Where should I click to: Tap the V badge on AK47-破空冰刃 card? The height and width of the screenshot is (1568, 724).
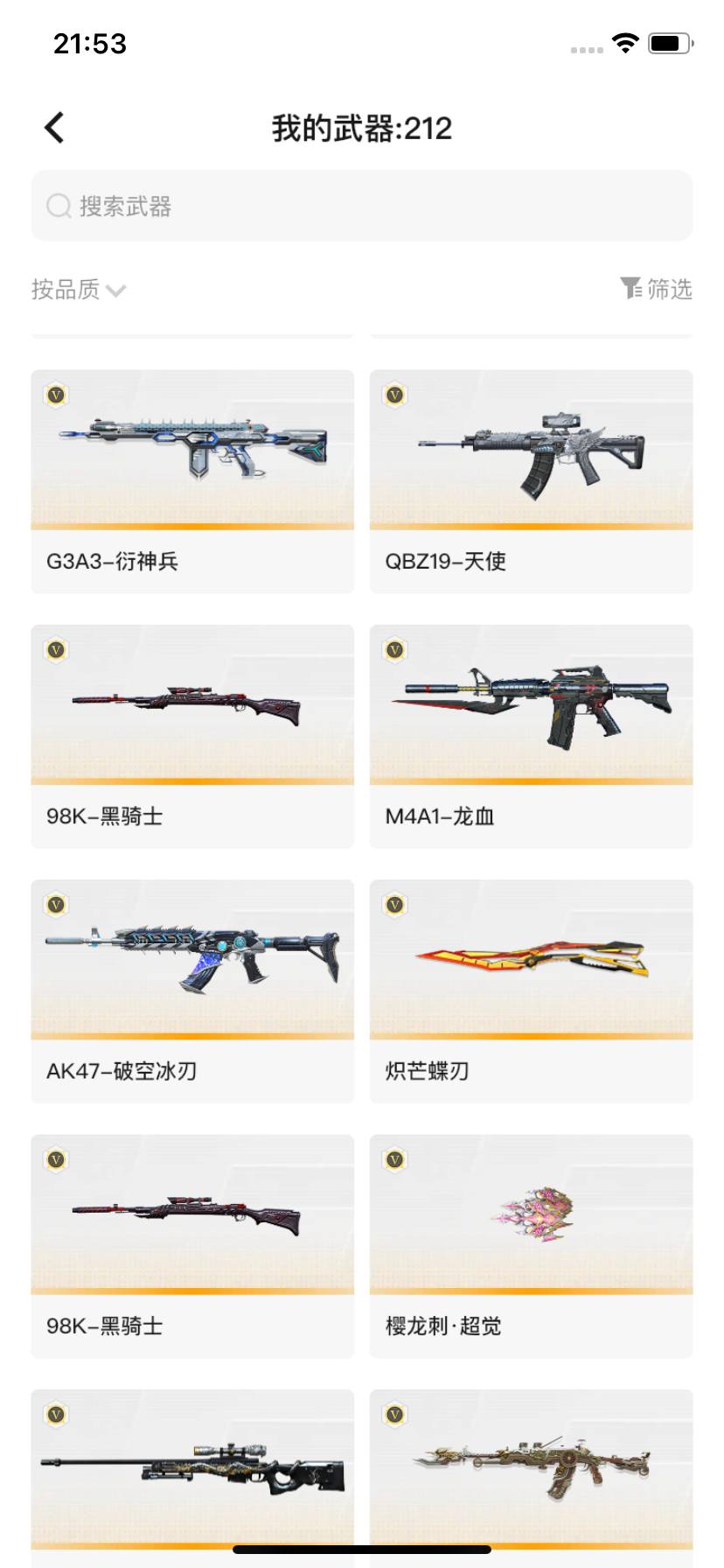[55, 904]
